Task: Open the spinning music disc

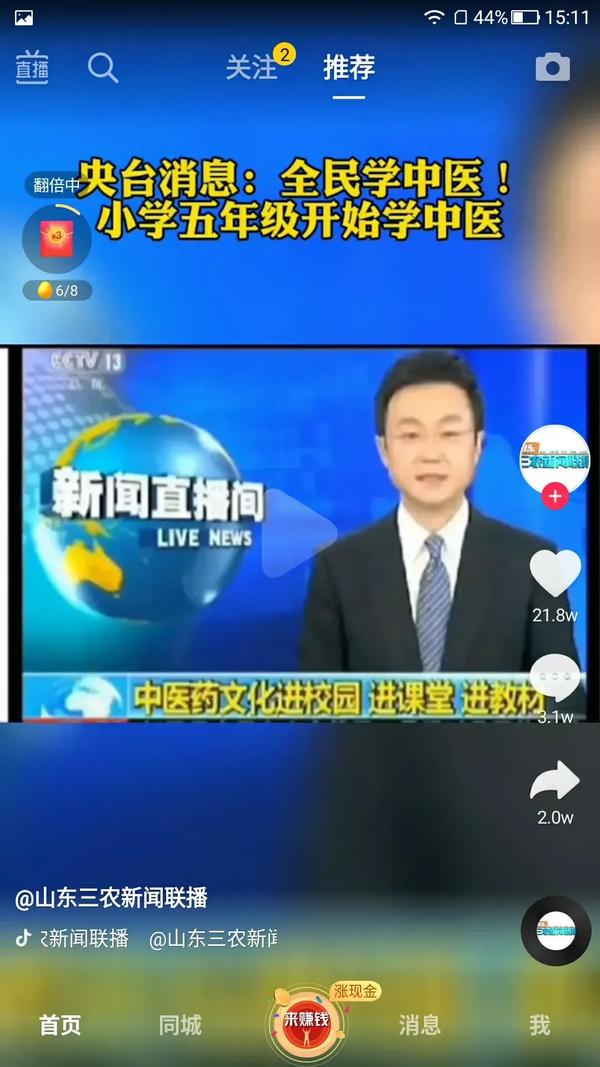Action: (x=555, y=931)
